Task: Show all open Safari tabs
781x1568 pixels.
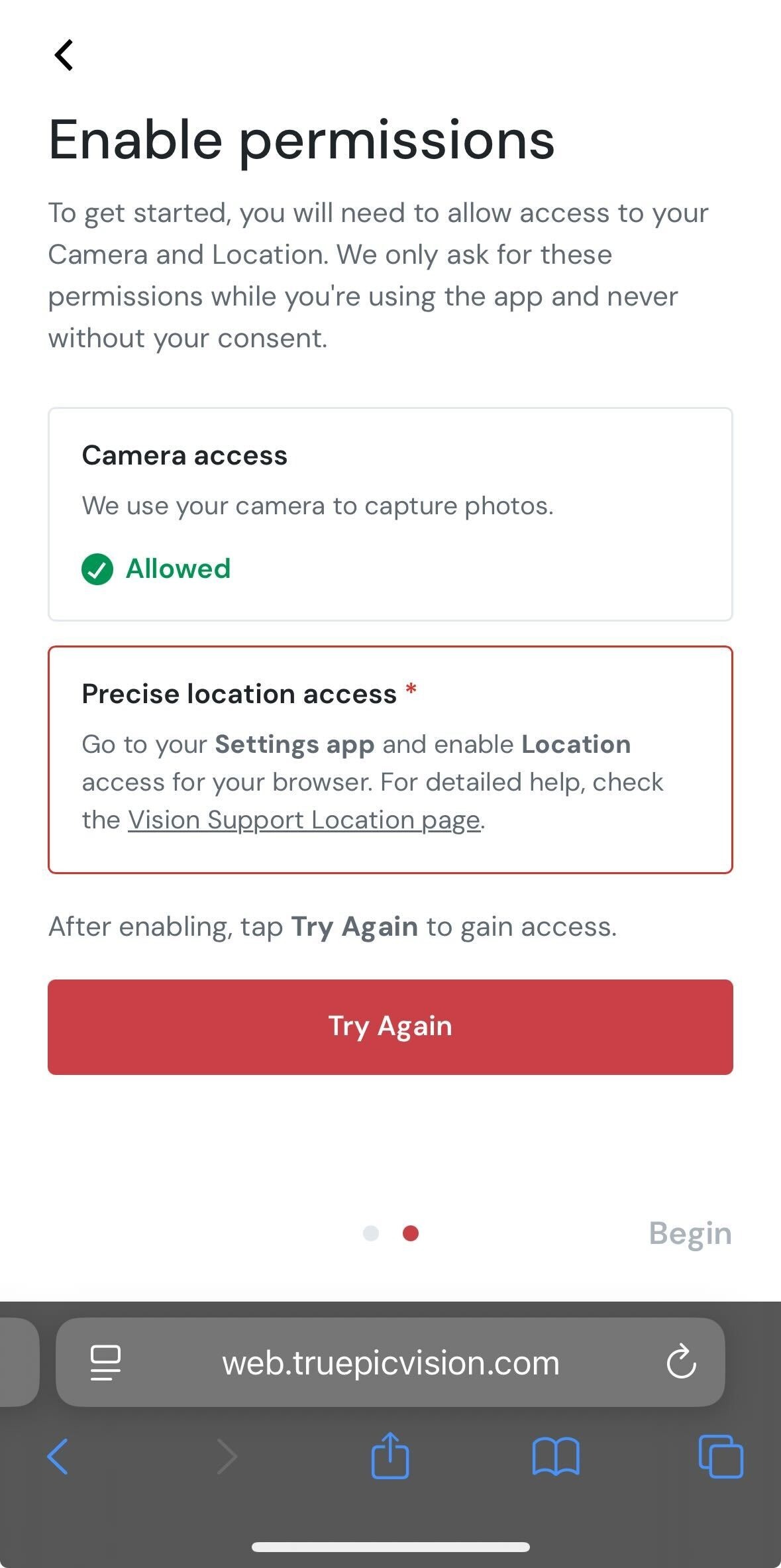Action: [721, 1456]
